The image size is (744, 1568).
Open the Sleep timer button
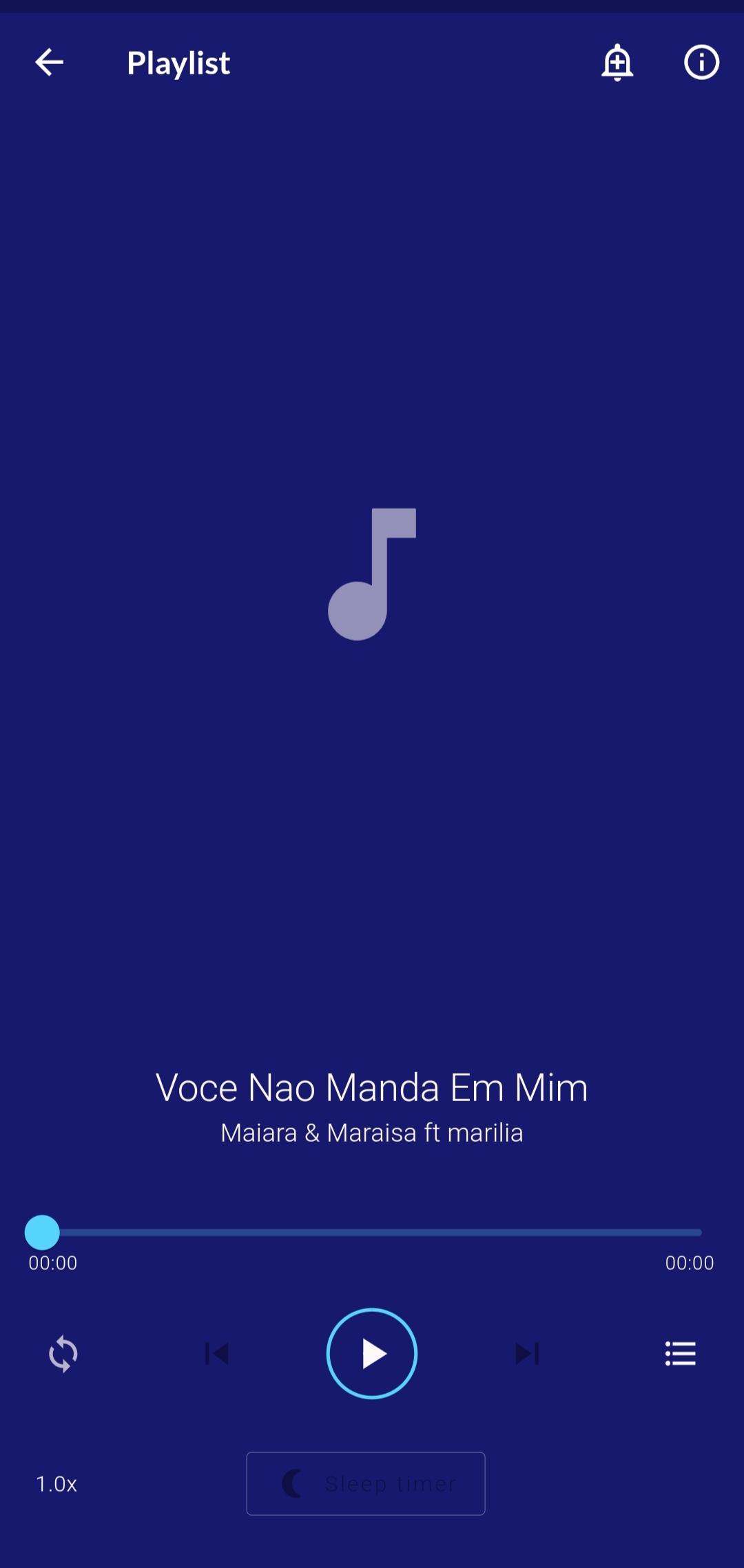click(366, 1483)
